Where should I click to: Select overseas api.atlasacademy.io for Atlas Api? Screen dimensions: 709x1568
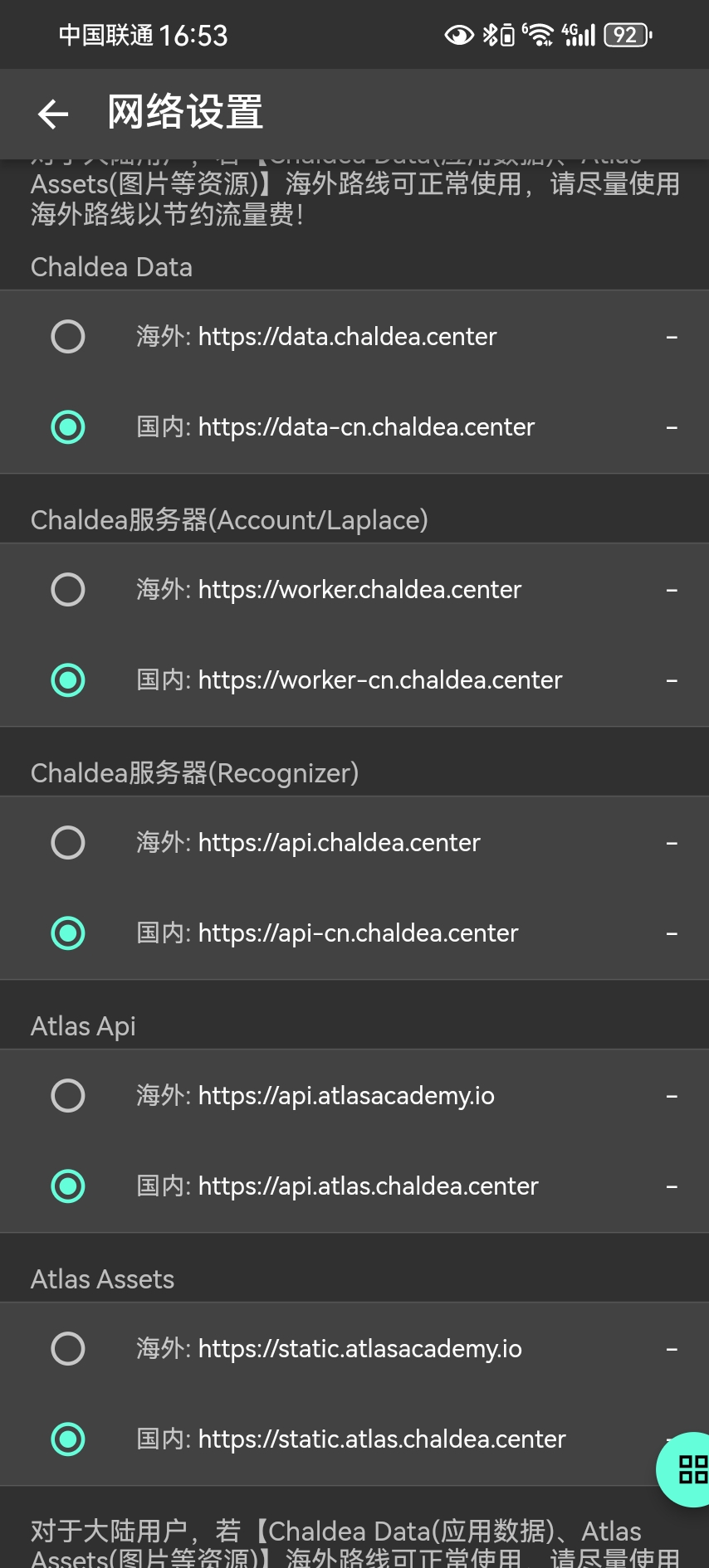coord(67,1095)
